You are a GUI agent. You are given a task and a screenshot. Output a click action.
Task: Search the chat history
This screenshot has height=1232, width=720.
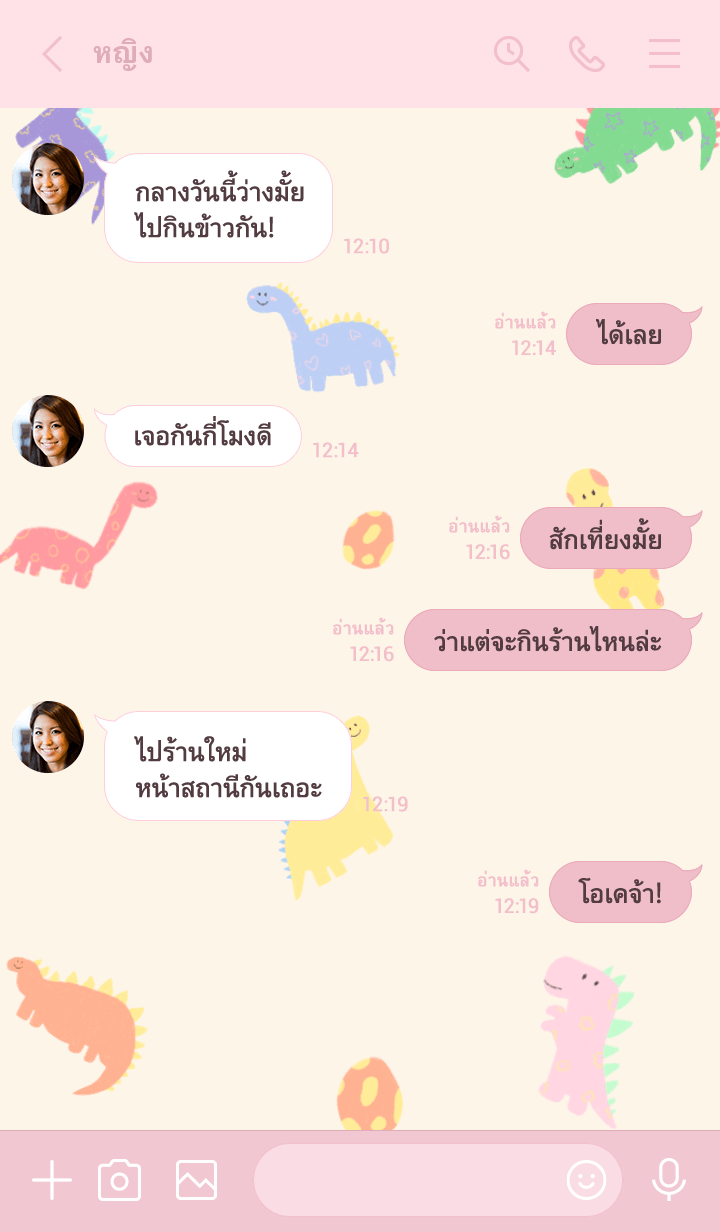pos(511,54)
